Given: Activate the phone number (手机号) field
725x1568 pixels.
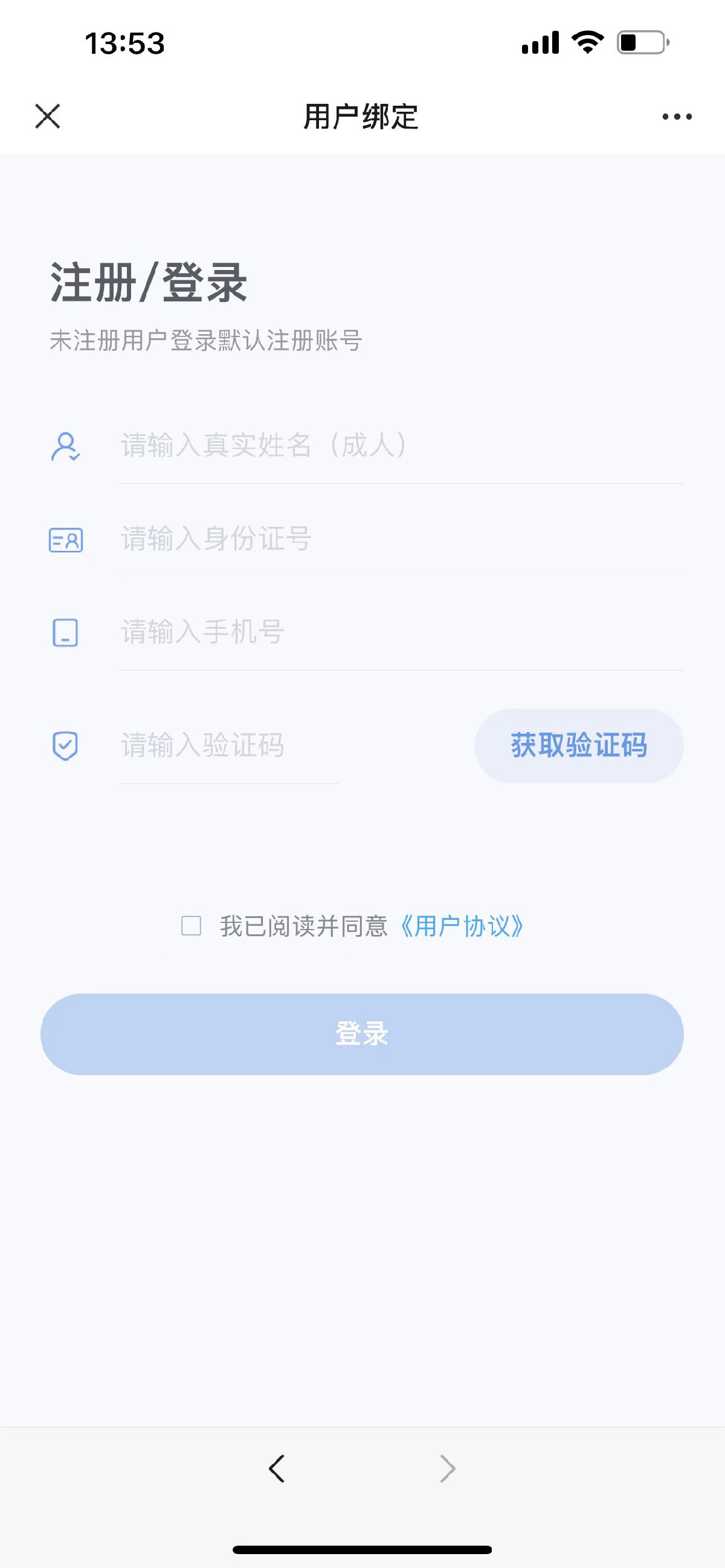Looking at the screenshot, I should click(401, 632).
